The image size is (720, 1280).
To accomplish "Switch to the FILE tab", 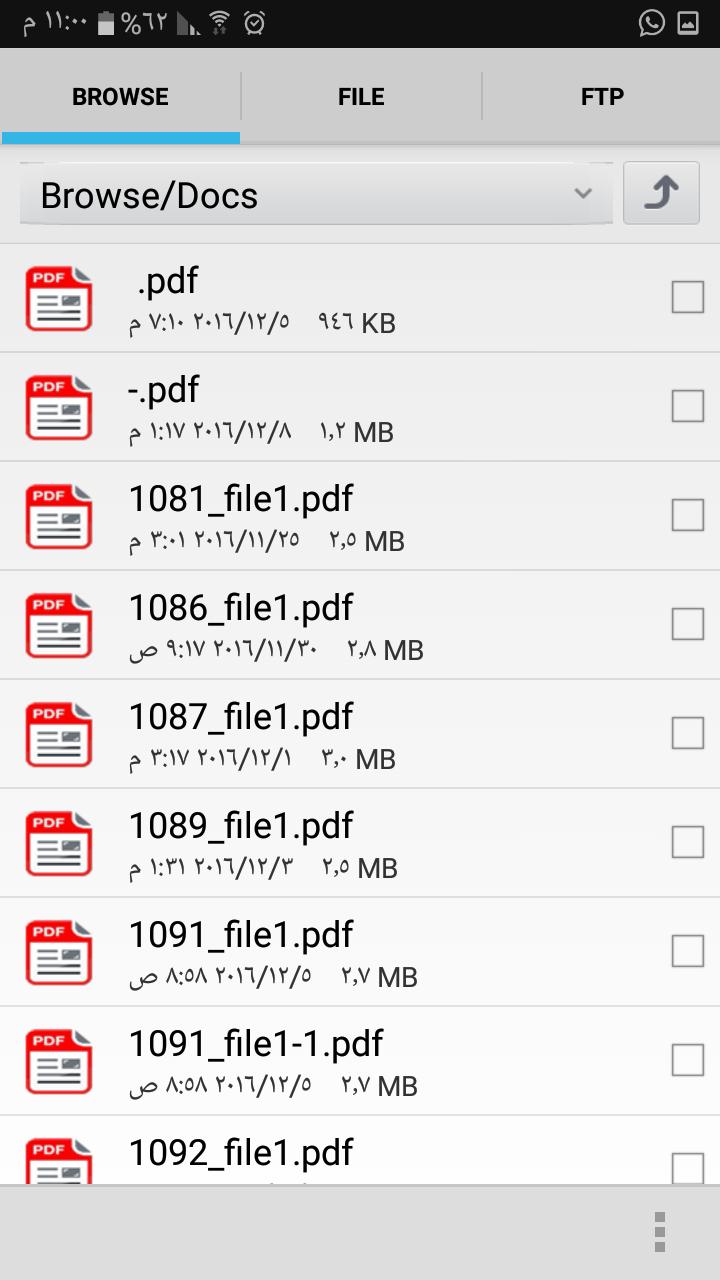I will 361,97.
